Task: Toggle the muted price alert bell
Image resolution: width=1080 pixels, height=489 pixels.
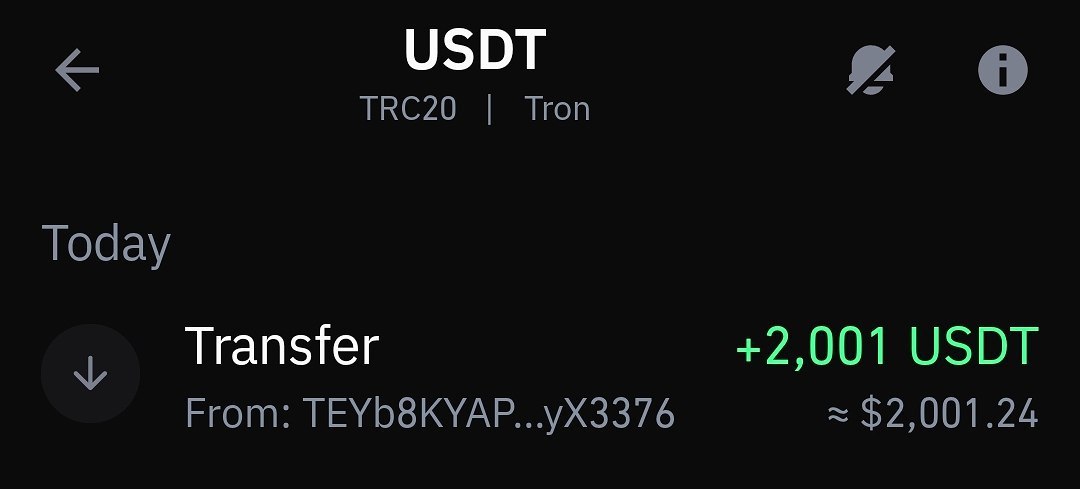Action: pos(871,71)
